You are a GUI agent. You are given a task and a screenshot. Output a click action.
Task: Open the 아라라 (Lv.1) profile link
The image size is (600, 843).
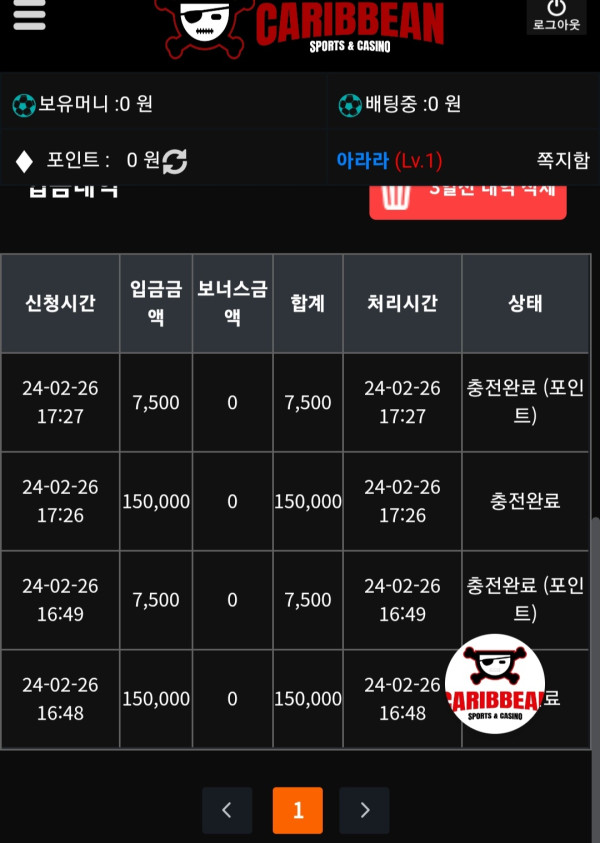tap(388, 160)
